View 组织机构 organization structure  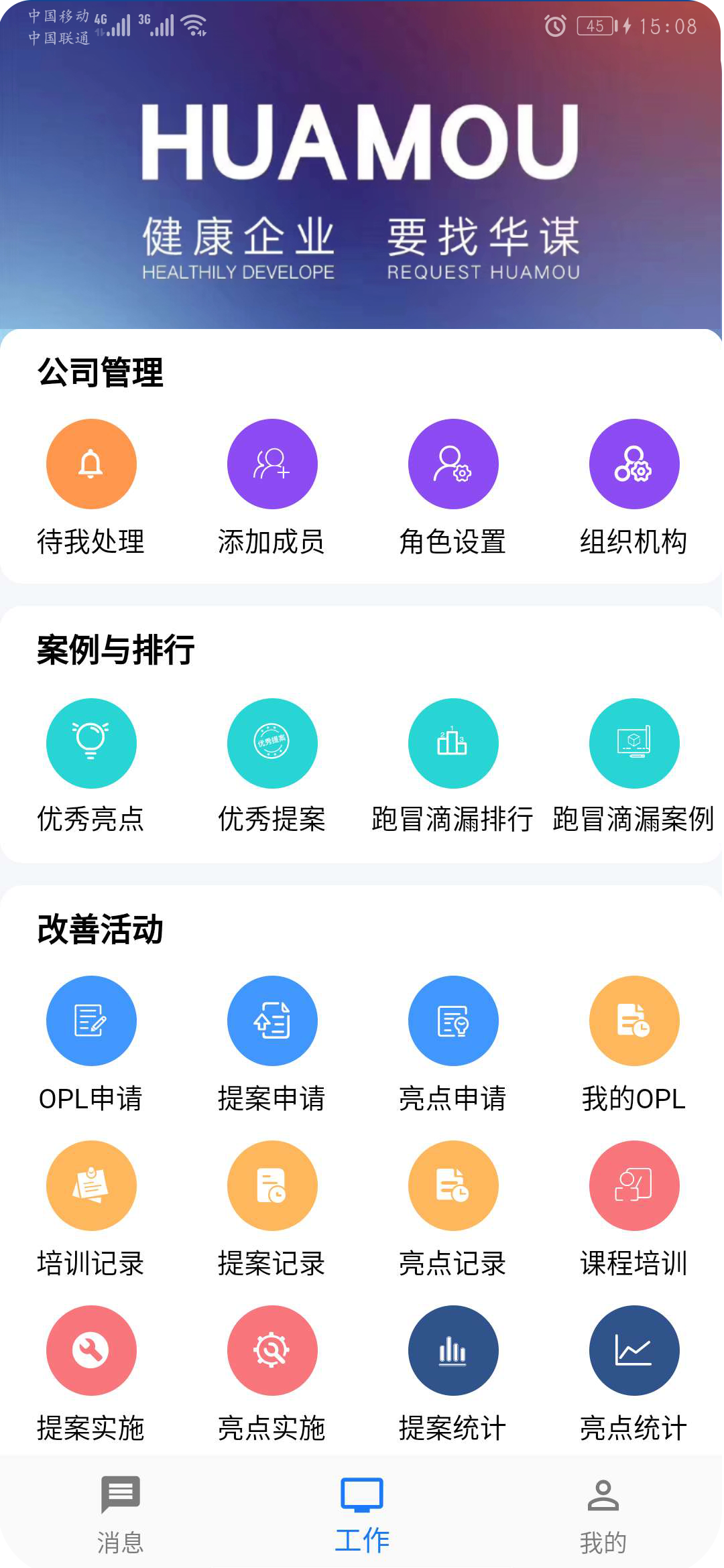point(634,464)
